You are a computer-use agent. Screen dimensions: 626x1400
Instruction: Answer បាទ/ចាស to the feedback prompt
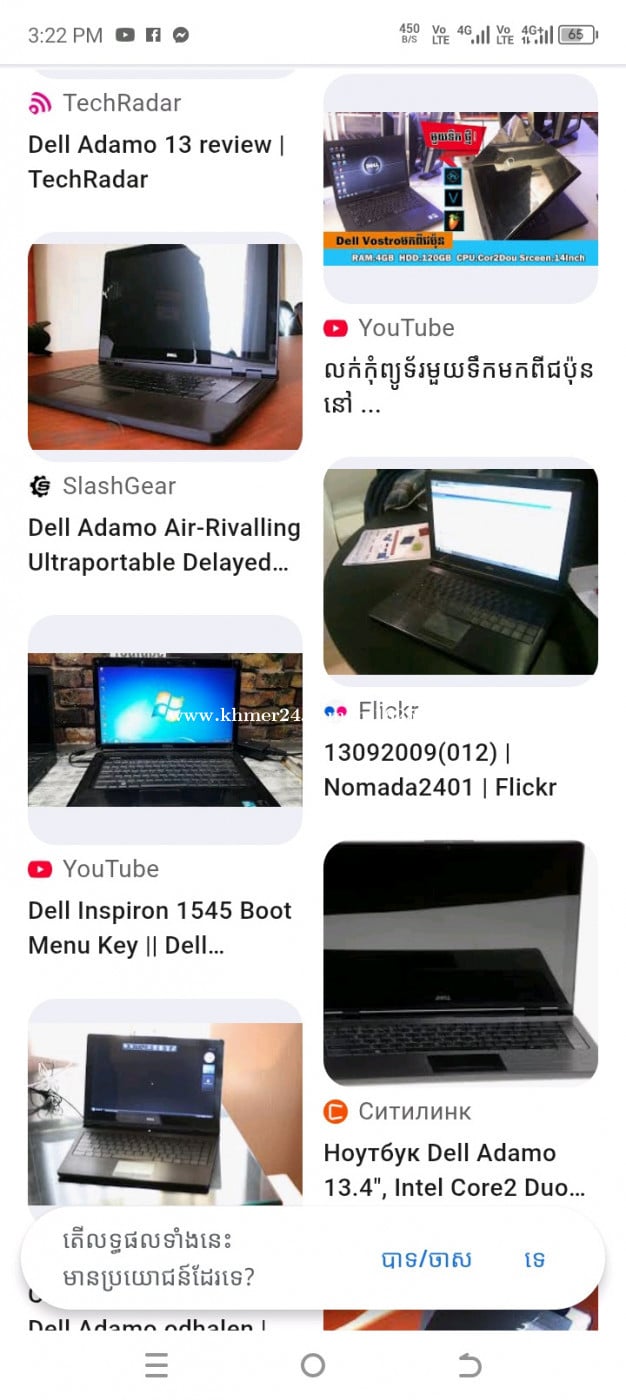(427, 1259)
